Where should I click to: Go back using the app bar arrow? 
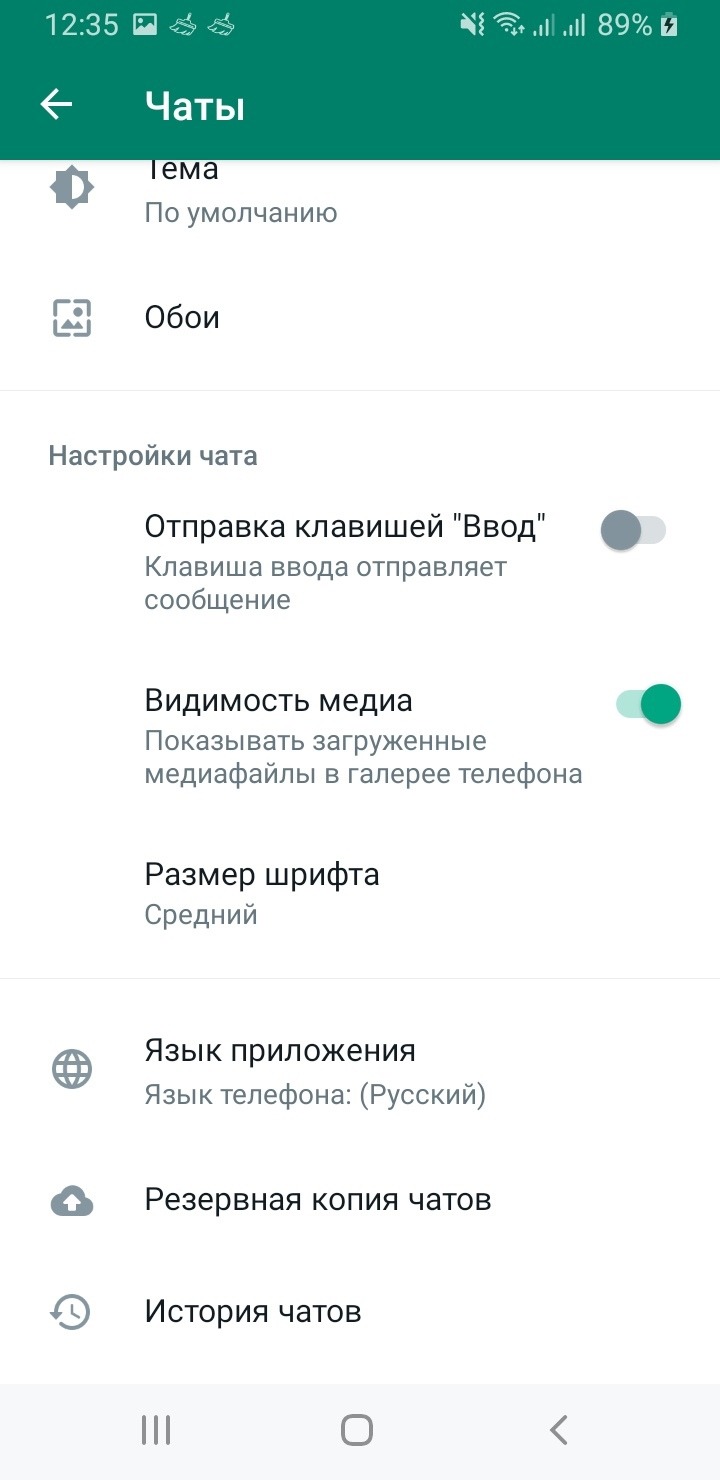pyautogui.click(x=56, y=105)
